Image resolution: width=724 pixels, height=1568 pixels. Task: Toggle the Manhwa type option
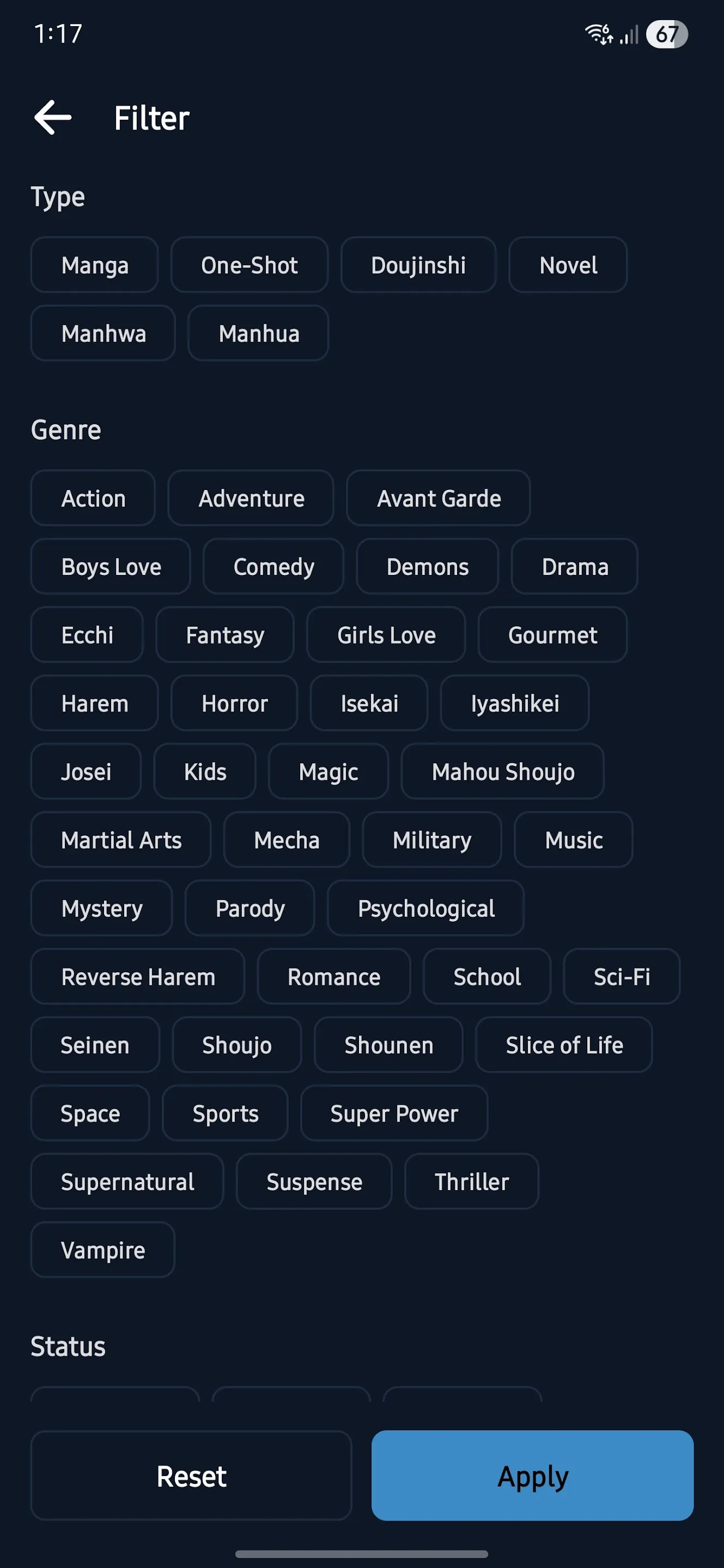tap(102, 333)
